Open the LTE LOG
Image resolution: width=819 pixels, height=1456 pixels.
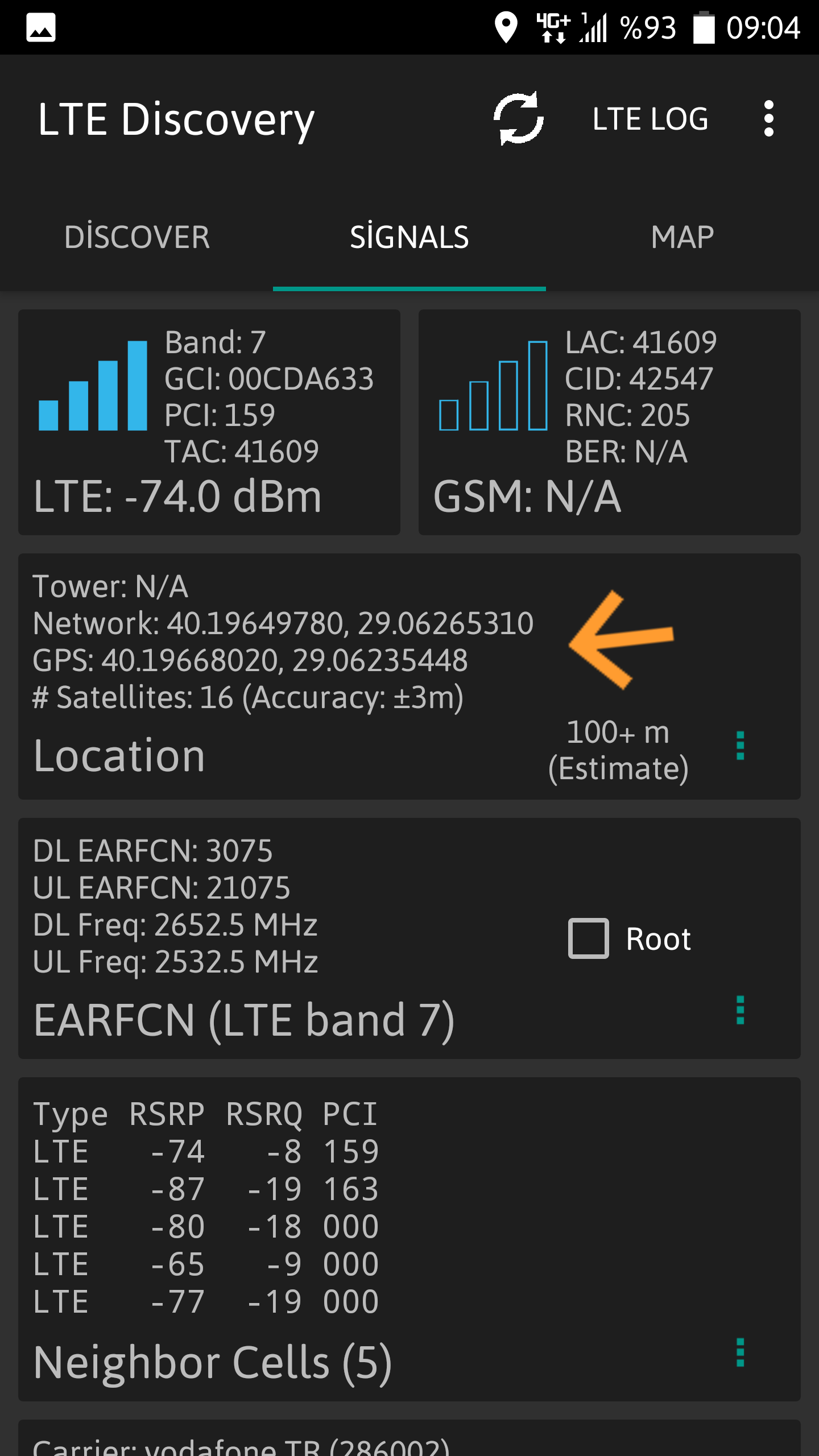click(650, 119)
